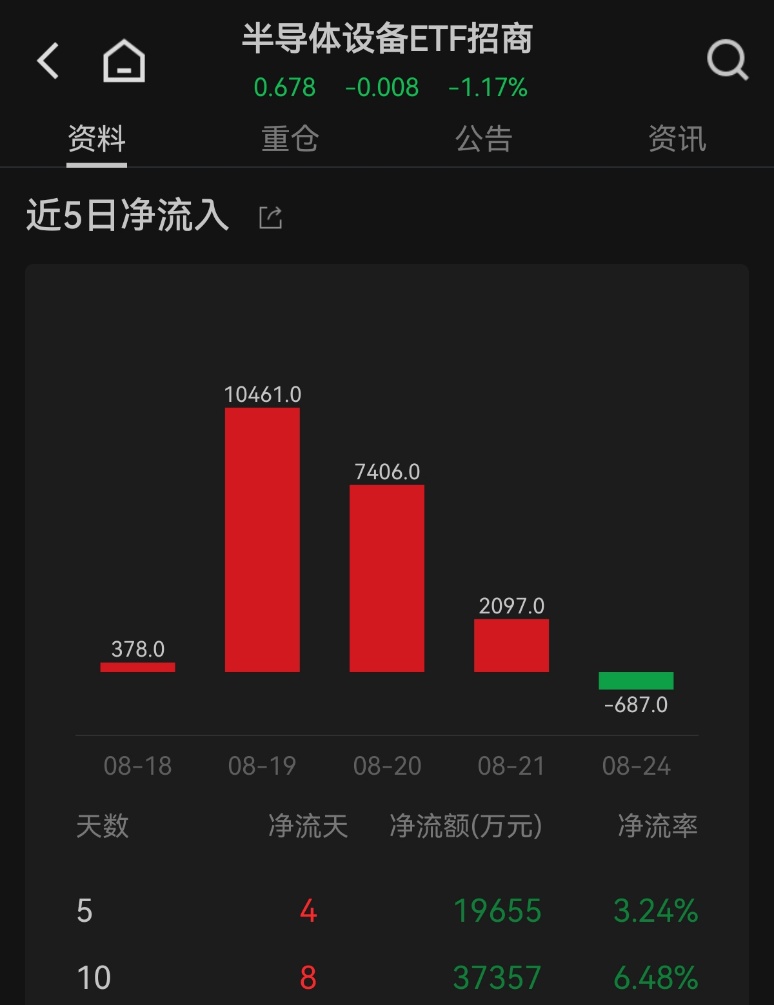Open the search magnifier

[x=727, y=61]
